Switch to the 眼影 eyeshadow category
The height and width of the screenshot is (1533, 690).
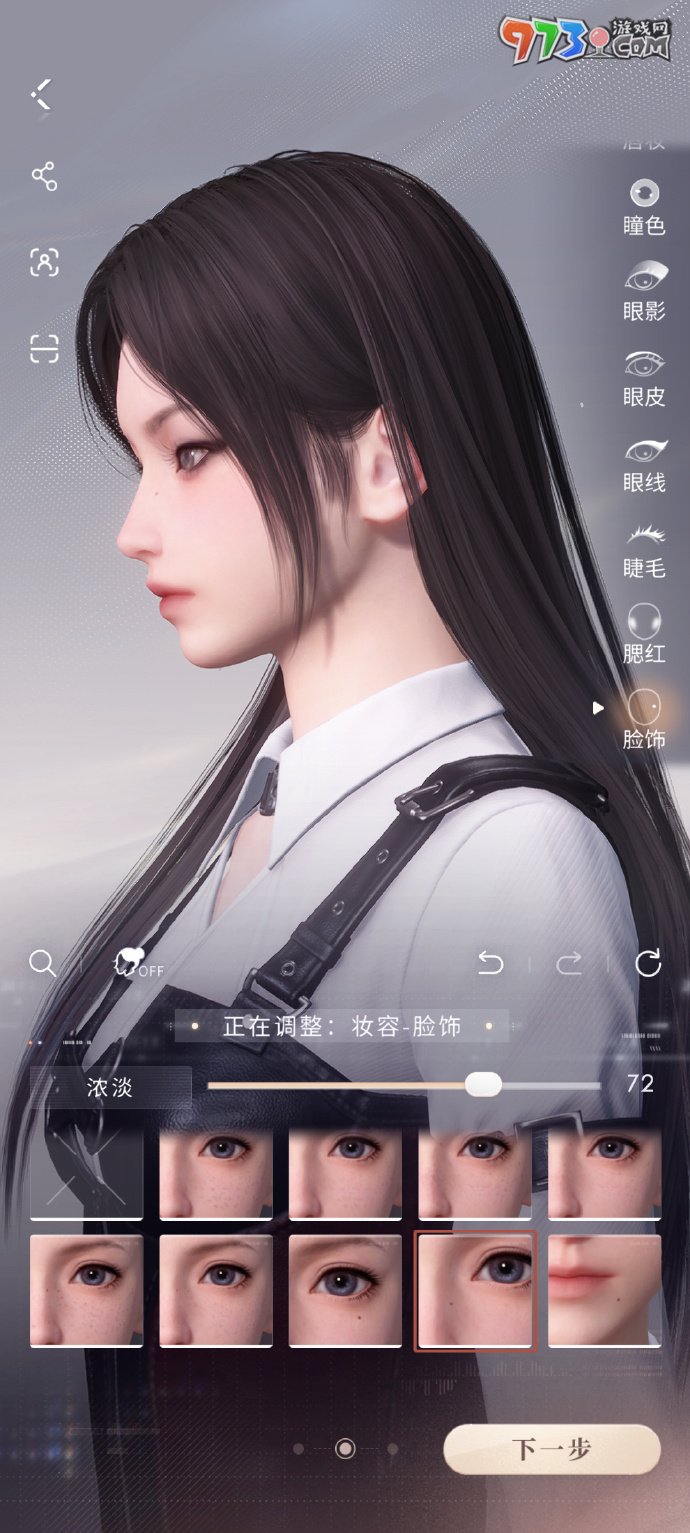pos(643,291)
